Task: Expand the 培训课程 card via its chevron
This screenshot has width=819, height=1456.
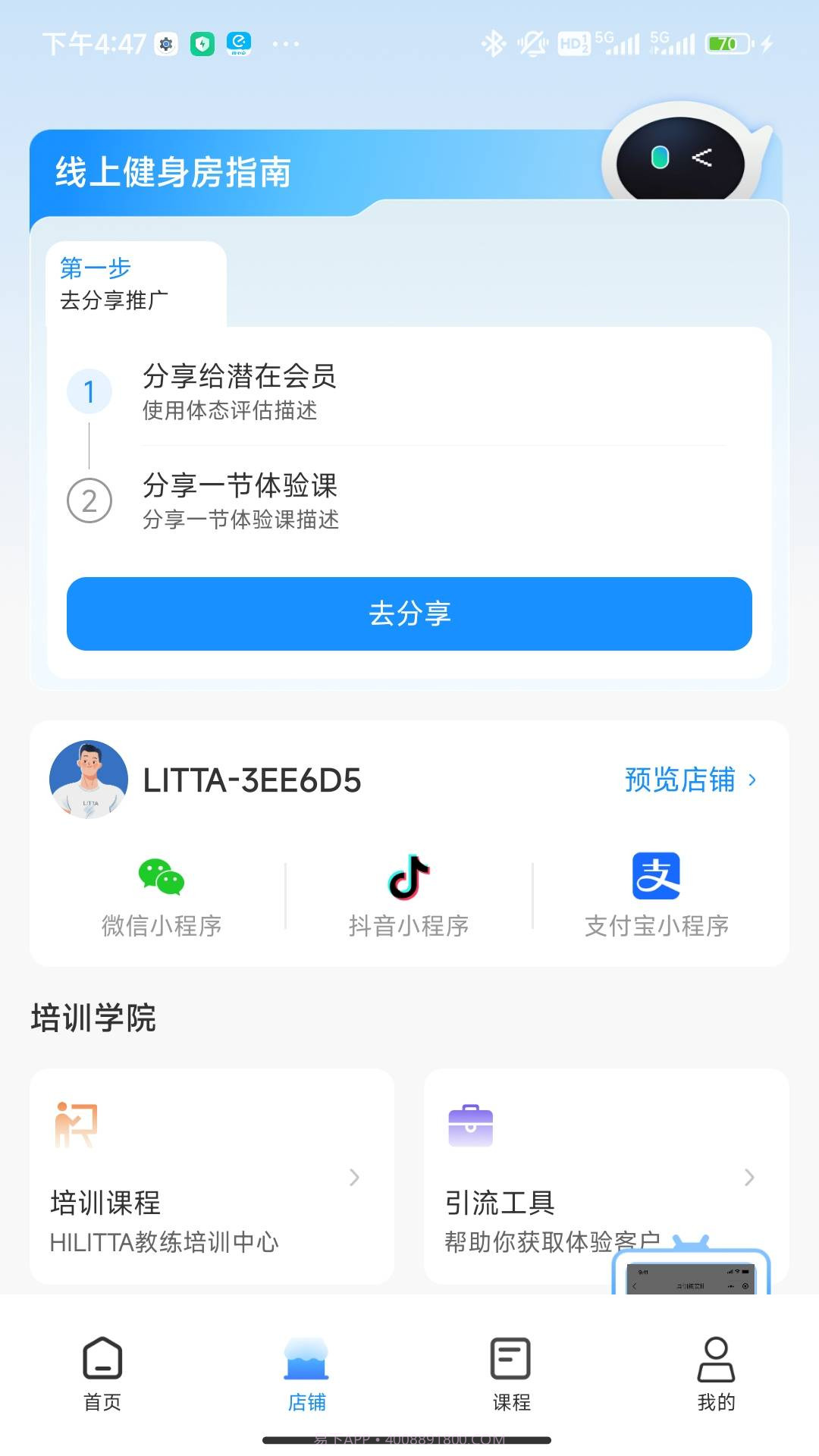Action: [x=353, y=1178]
